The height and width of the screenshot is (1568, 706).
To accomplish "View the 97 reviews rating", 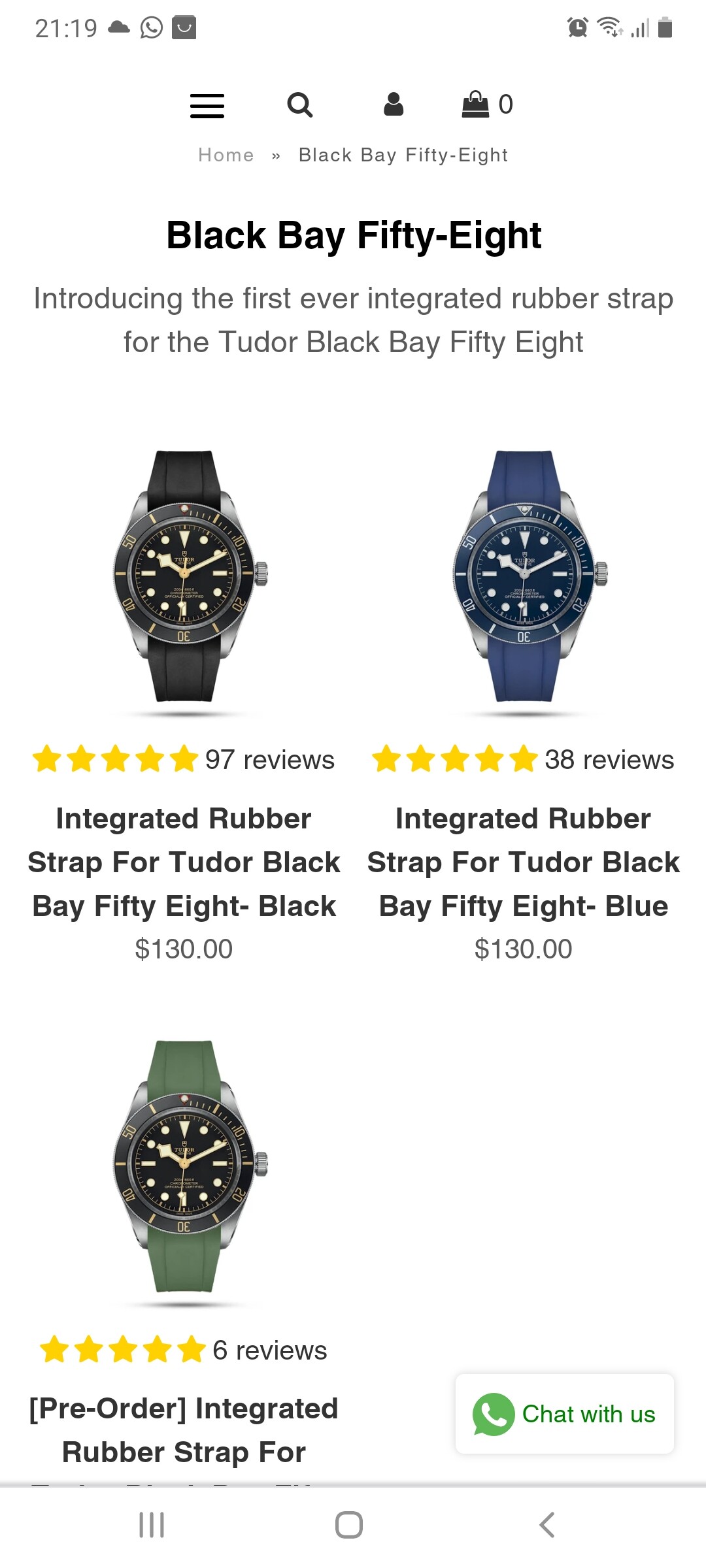I will pos(184,760).
